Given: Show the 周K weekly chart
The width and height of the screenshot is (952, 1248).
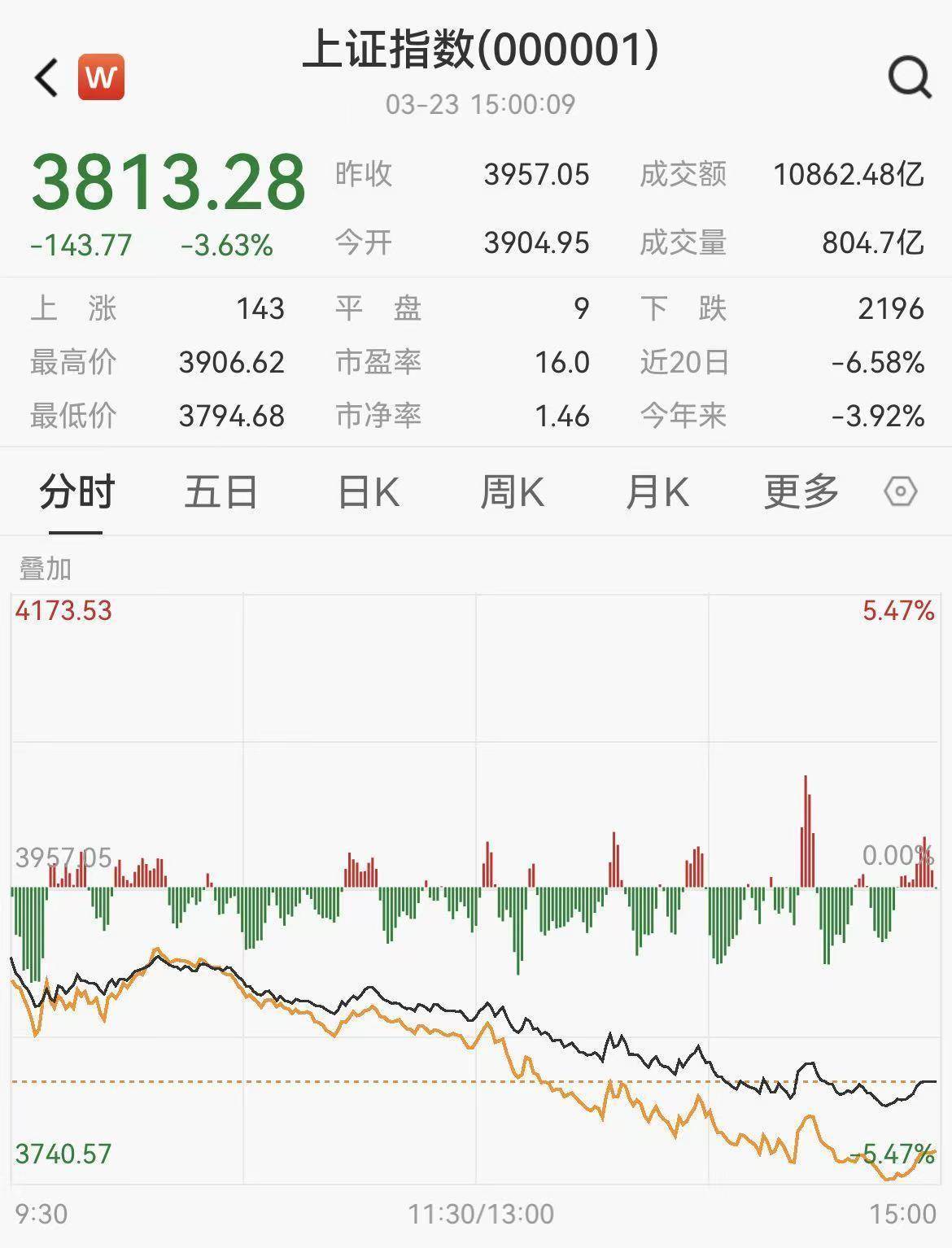Looking at the screenshot, I should tap(512, 492).
